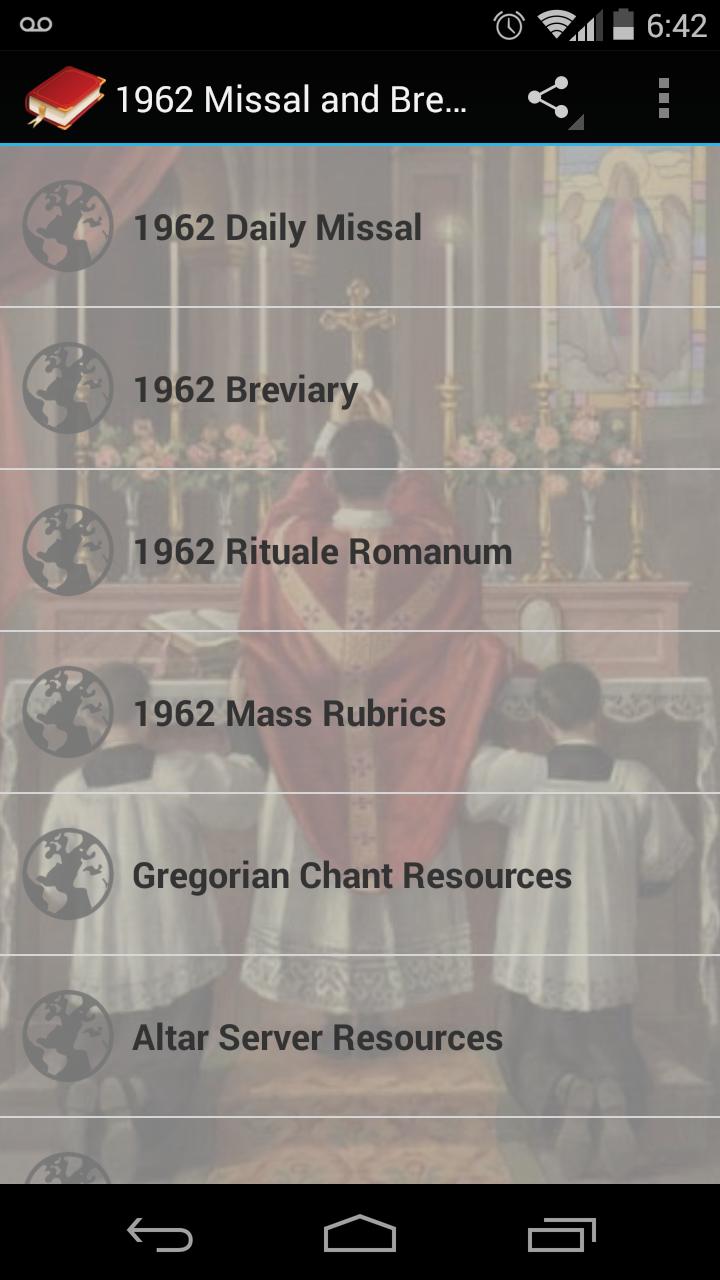
Task: Open the overflow menu with three dots
Action: point(663,97)
